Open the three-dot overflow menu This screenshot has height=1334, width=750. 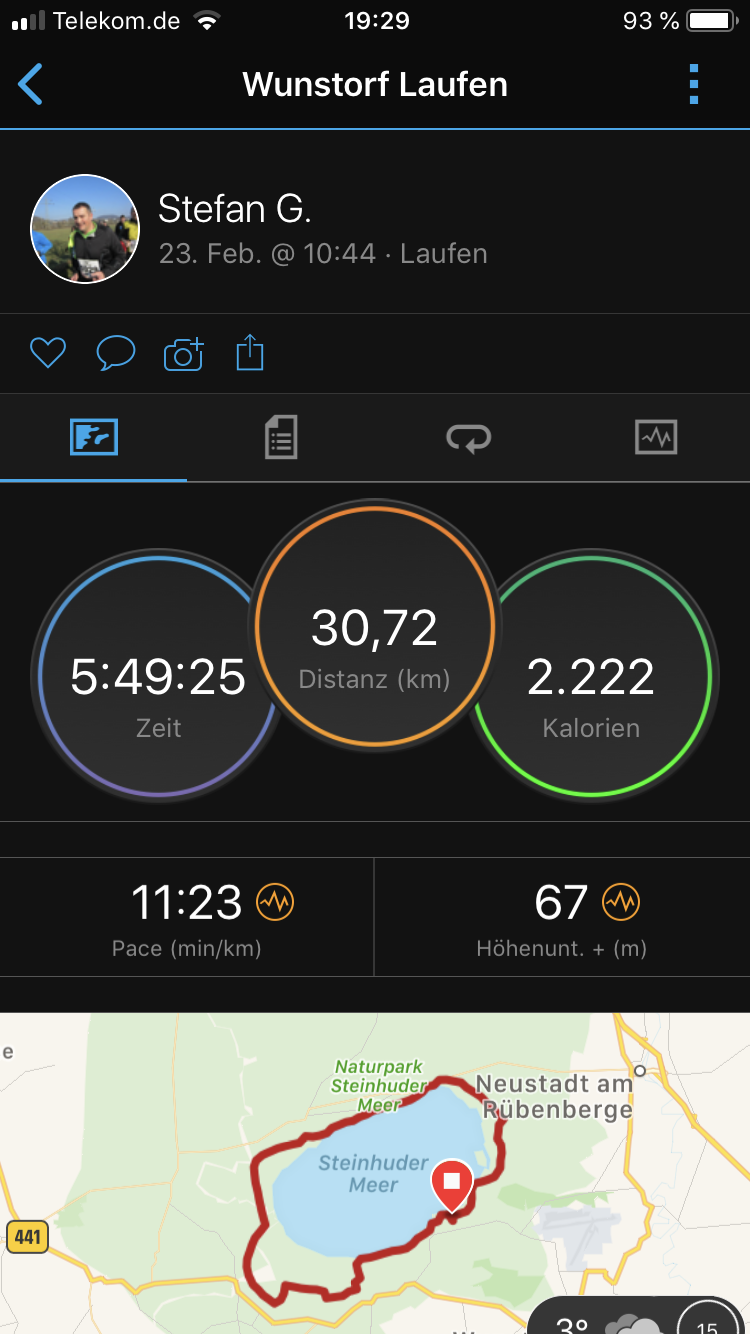tap(694, 85)
